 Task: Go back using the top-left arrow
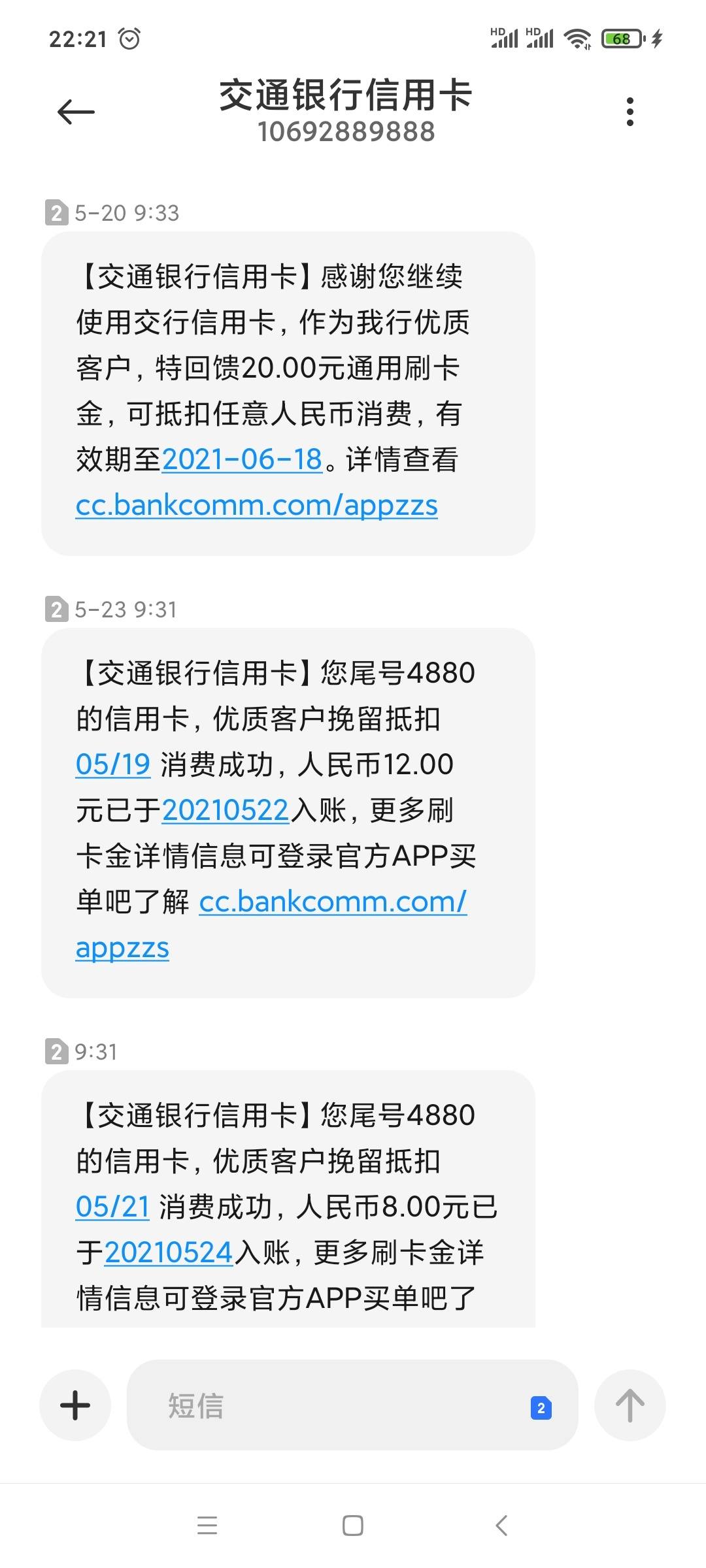pyautogui.click(x=76, y=112)
